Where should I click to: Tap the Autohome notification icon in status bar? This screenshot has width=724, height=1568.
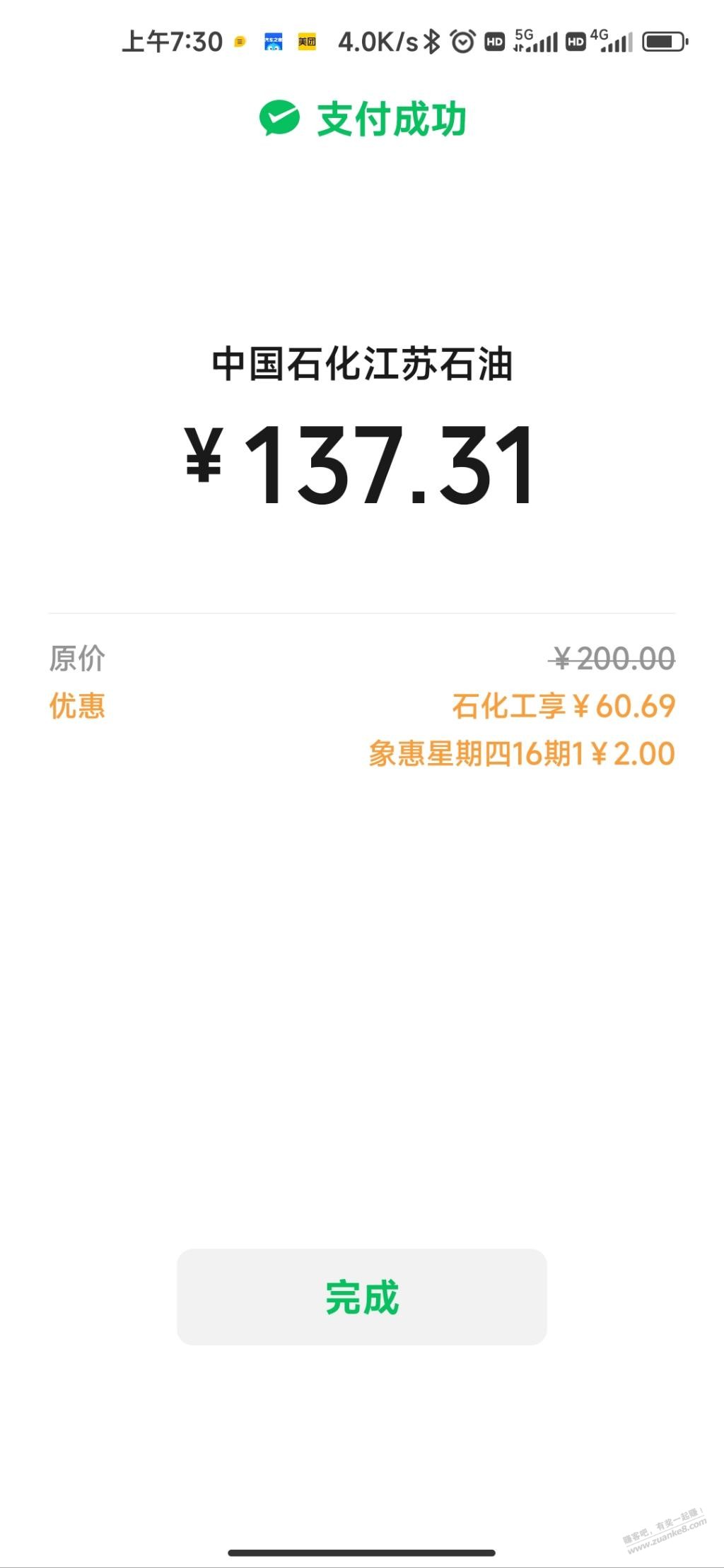272,42
